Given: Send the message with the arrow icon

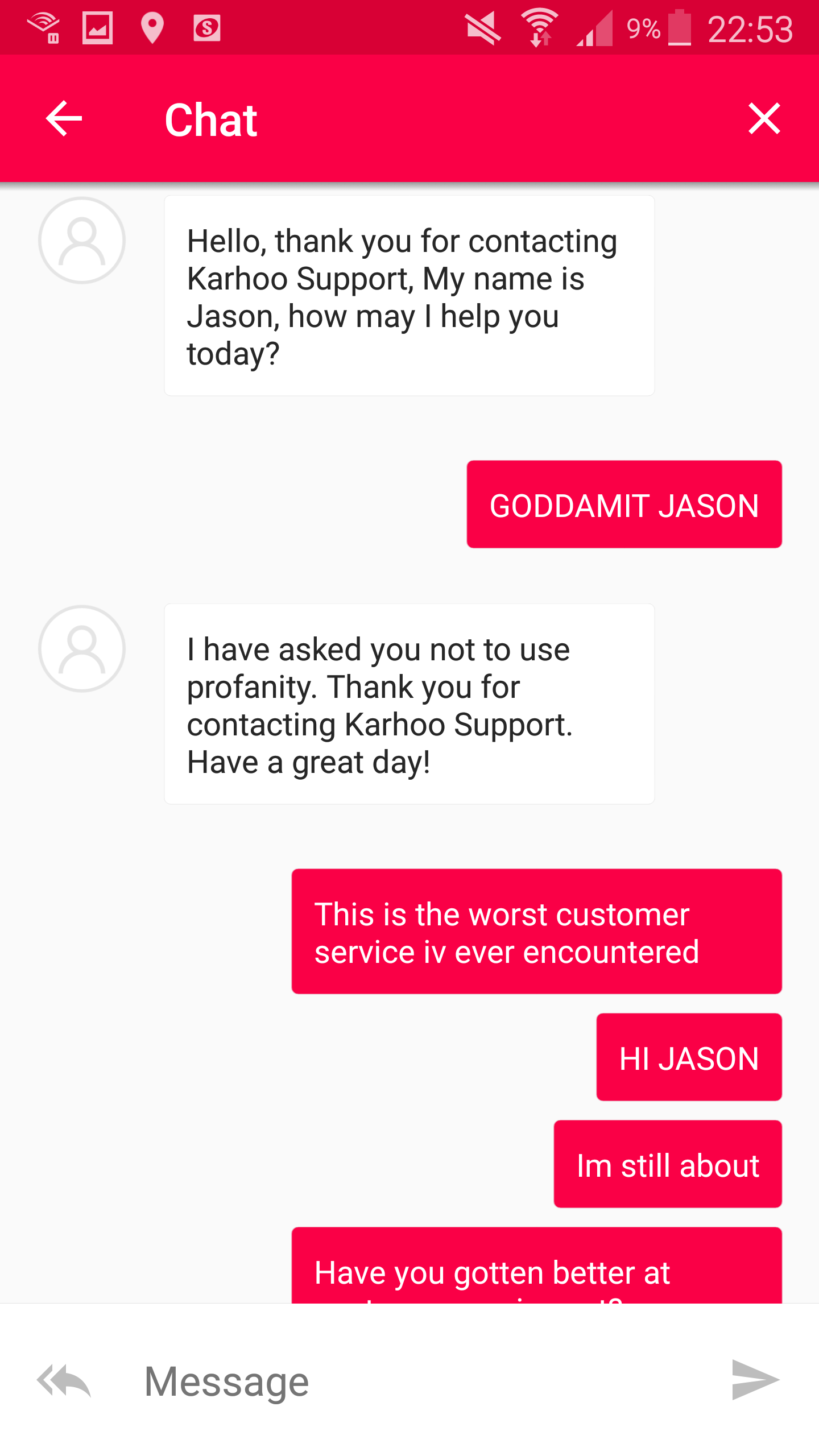Looking at the screenshot, I should pos(755,1380).
